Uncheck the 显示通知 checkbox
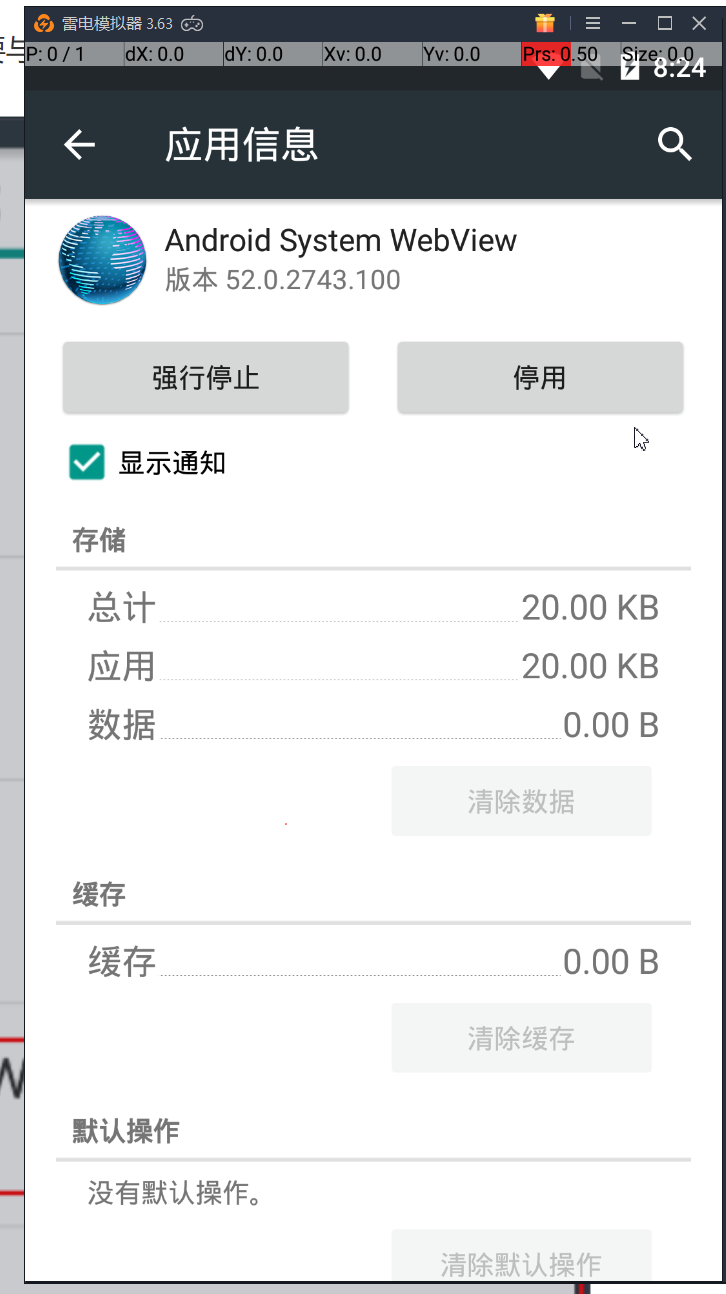This screenshot has width=726, height=1294. pyautogui.click(x=87, y=462)
